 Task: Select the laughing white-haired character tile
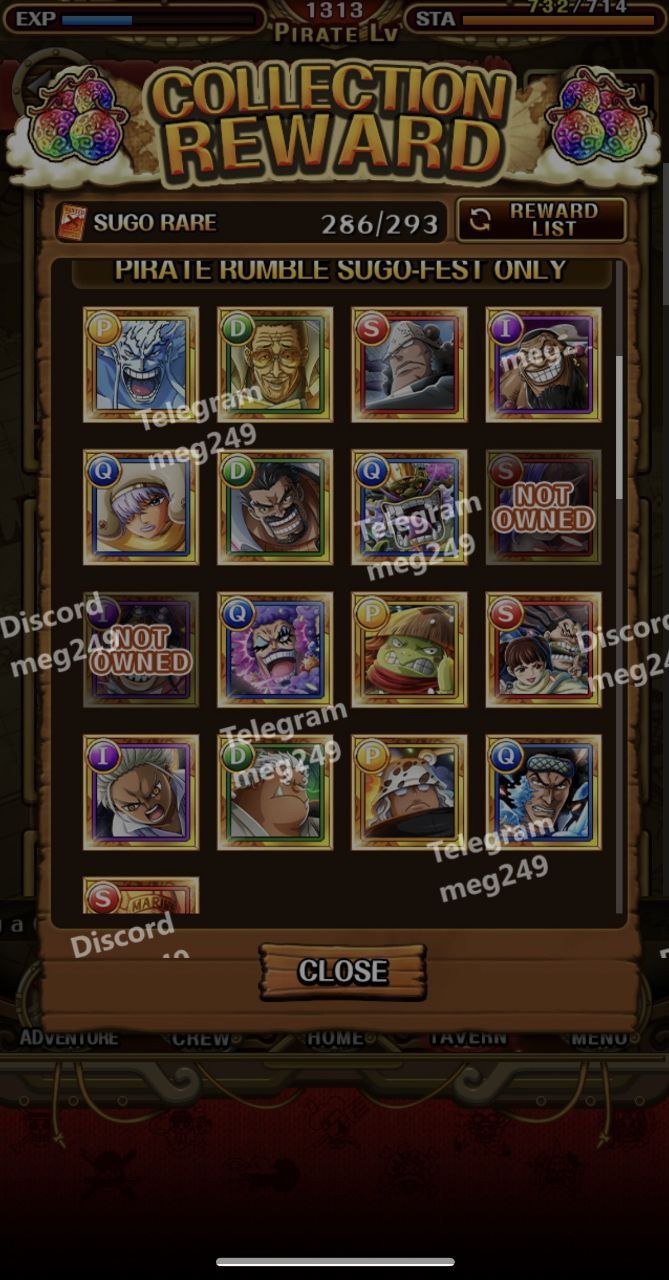[141, 364]
